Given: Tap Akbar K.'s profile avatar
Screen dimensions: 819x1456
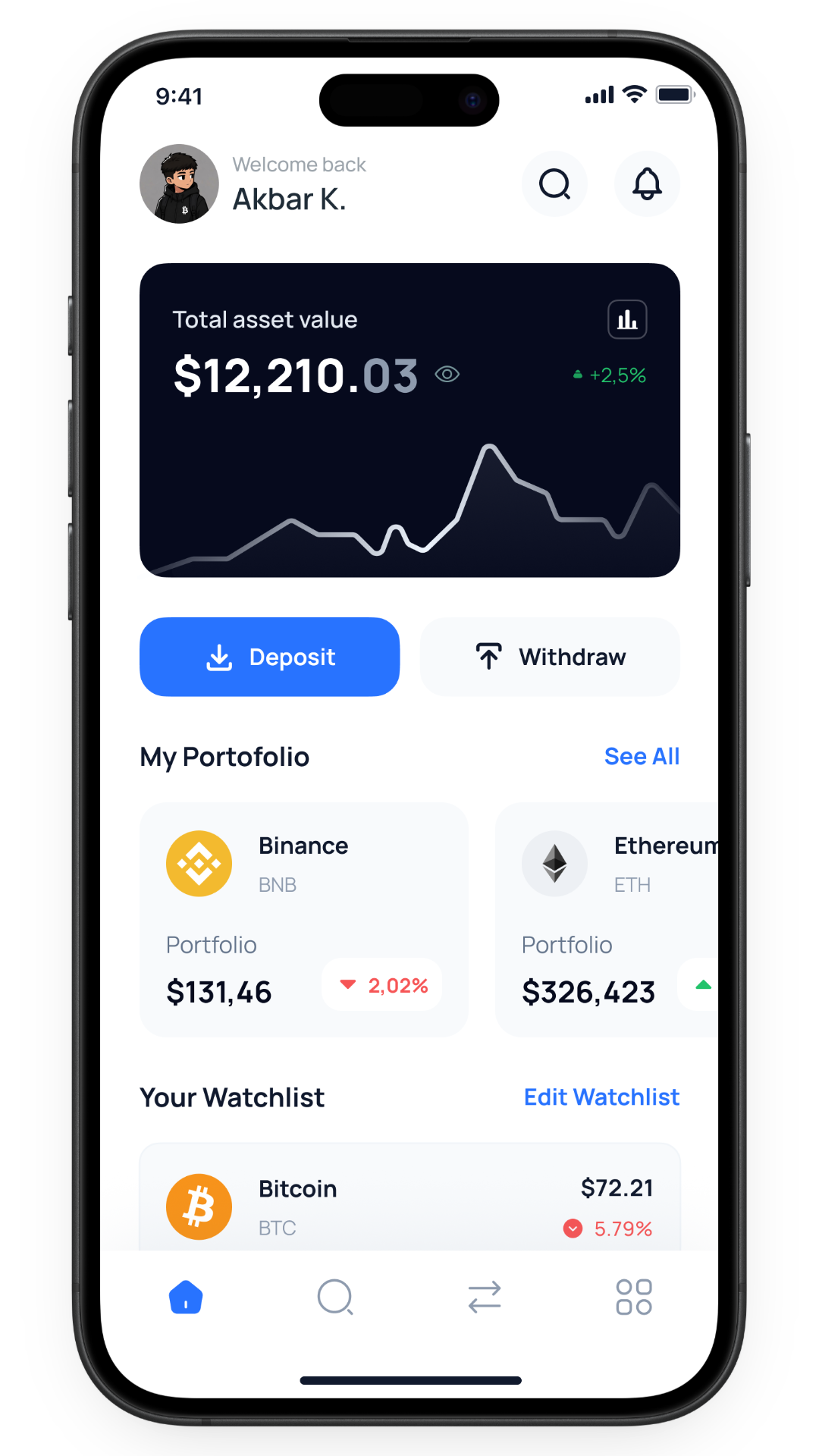Looking at the screenshot, I should click(x=179, y=184).
